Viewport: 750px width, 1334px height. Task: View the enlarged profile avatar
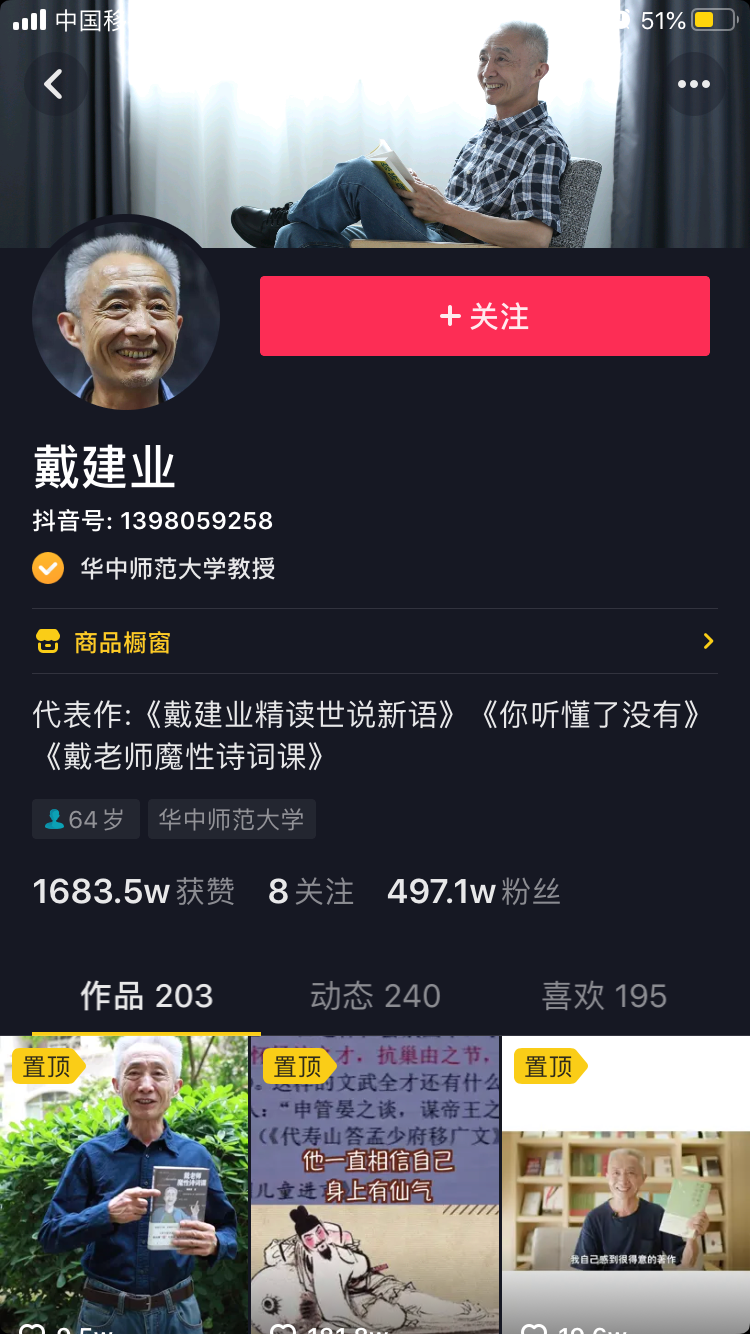(x=126, y=312)
